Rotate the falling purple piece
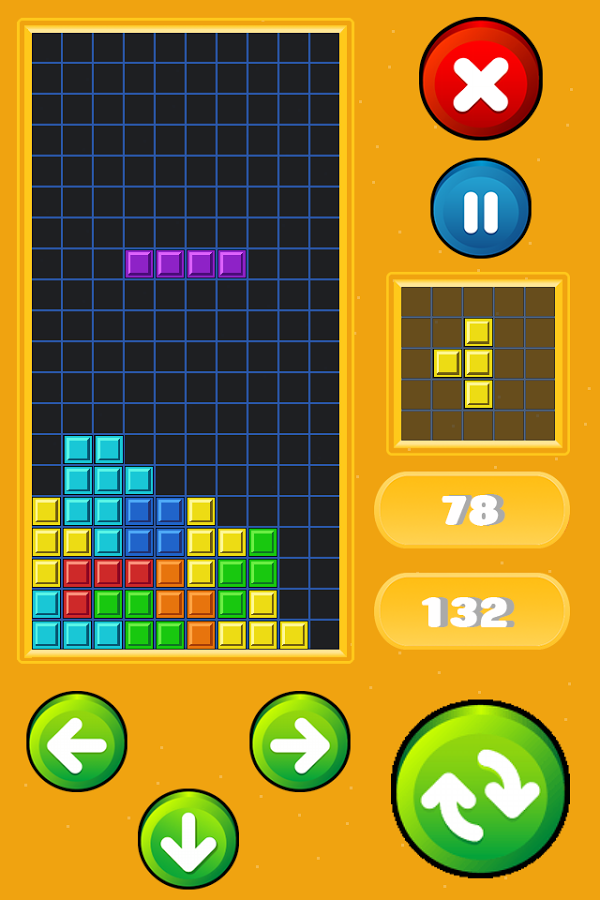This screenshot has height=900, width=600. (481, 788)
